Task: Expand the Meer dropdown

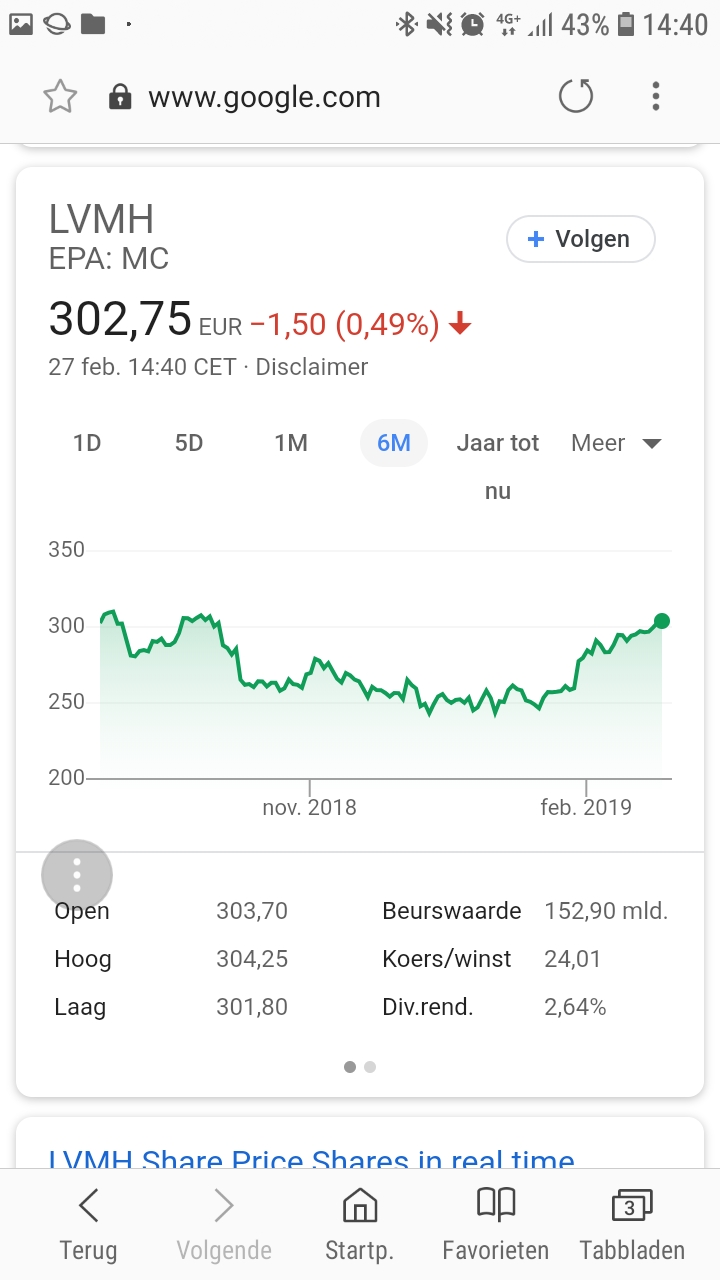Action: [x=616, y=443]
